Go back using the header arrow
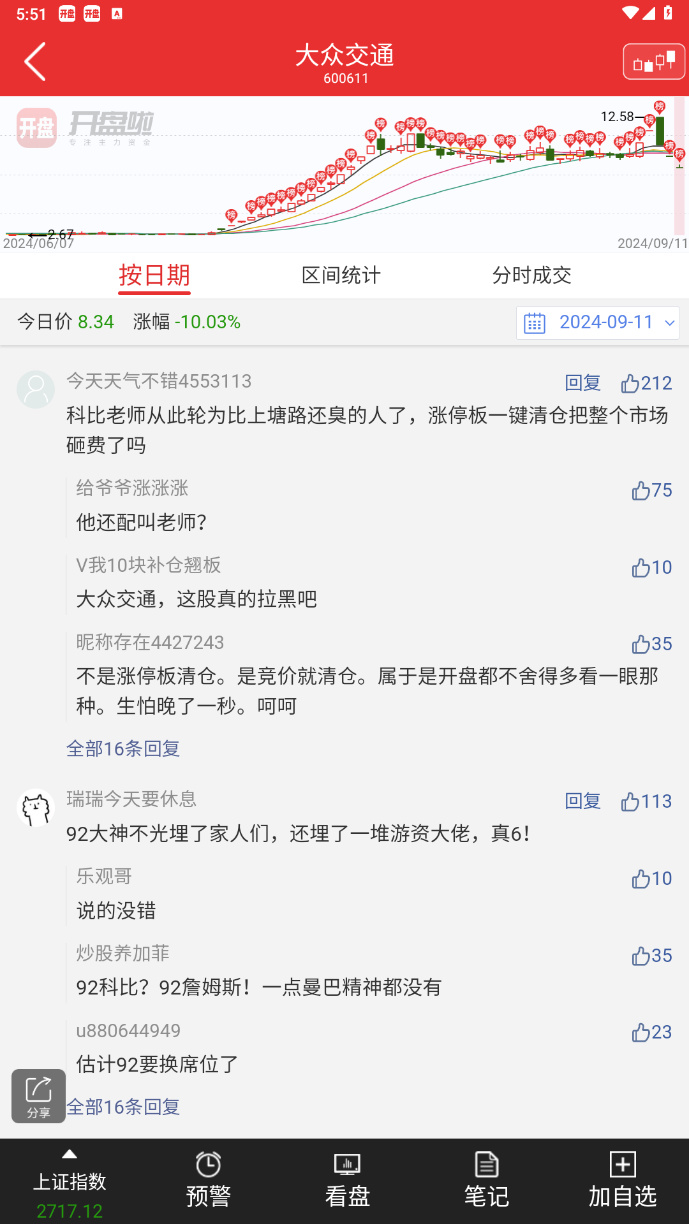689x1224 pixels. click(35, 62)
